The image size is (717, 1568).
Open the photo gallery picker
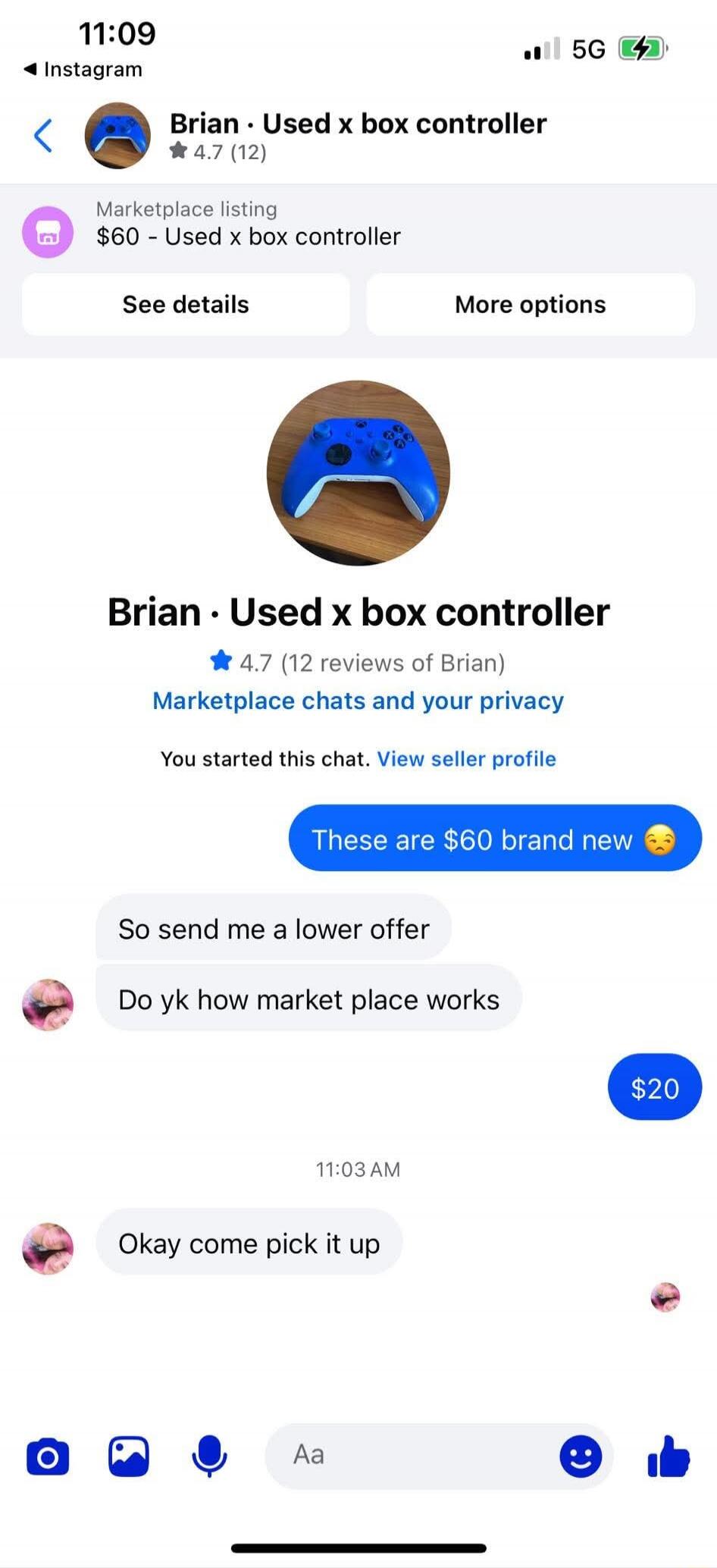tap(128, 1457)
